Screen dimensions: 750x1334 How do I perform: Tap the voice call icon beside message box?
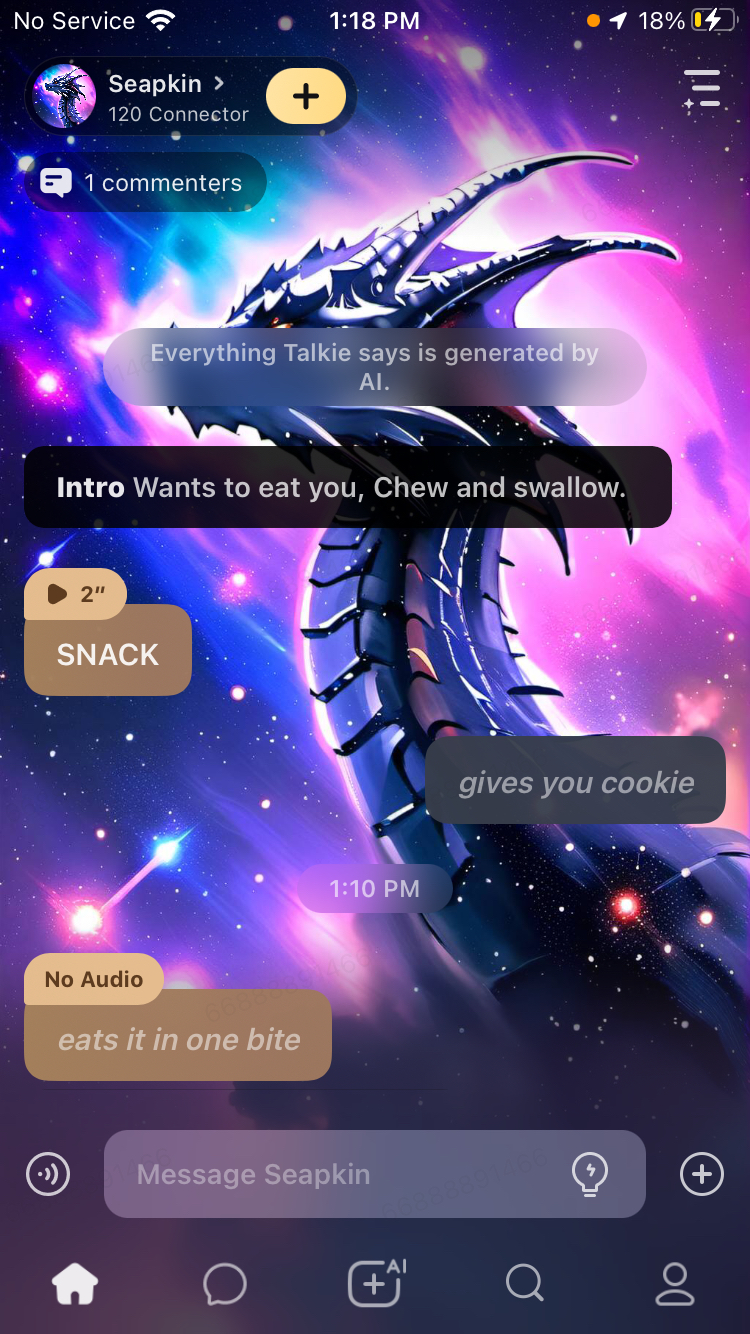coord(48,1174)
